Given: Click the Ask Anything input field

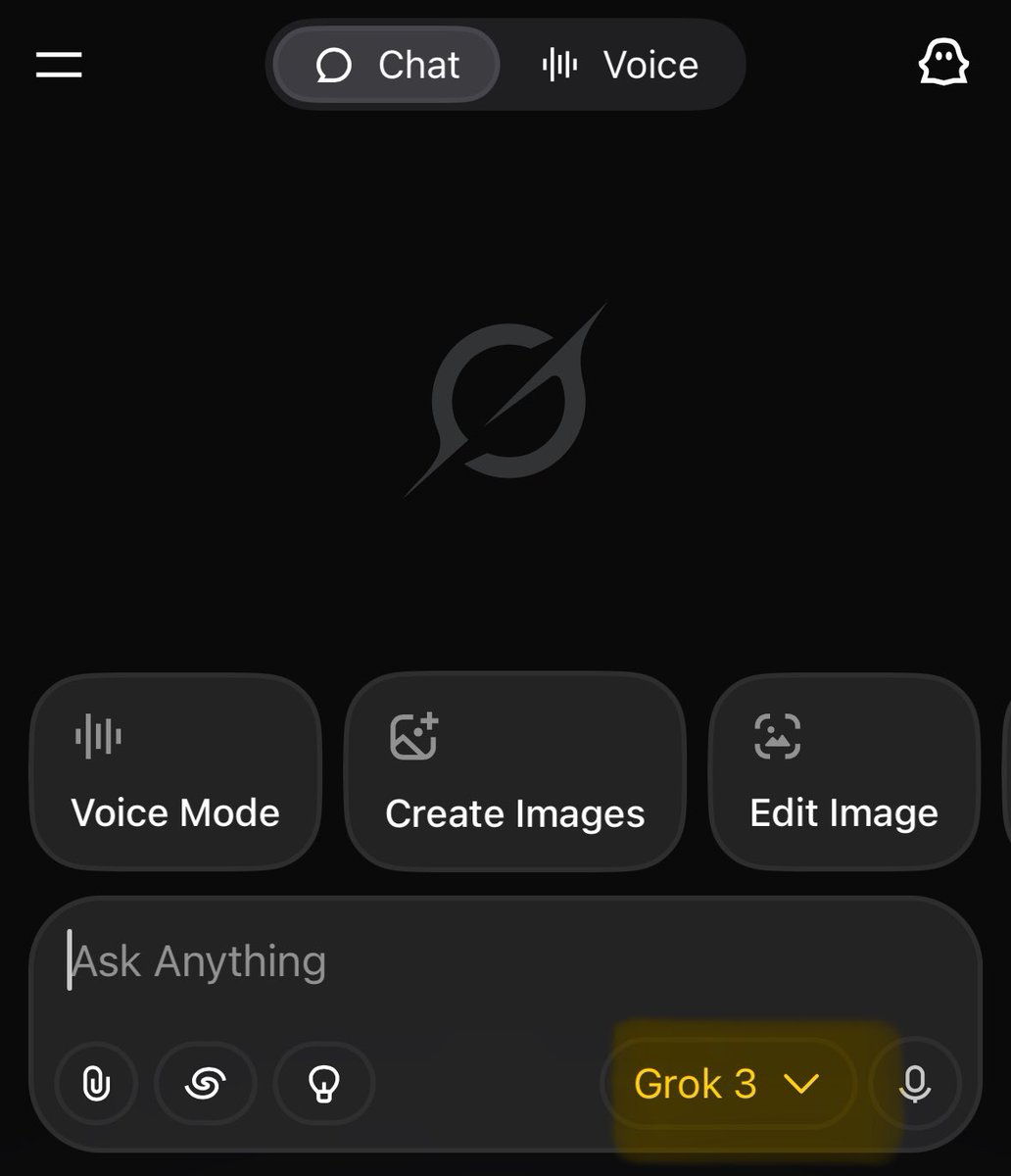Looking at the screenshot, I should coord(392,961).
